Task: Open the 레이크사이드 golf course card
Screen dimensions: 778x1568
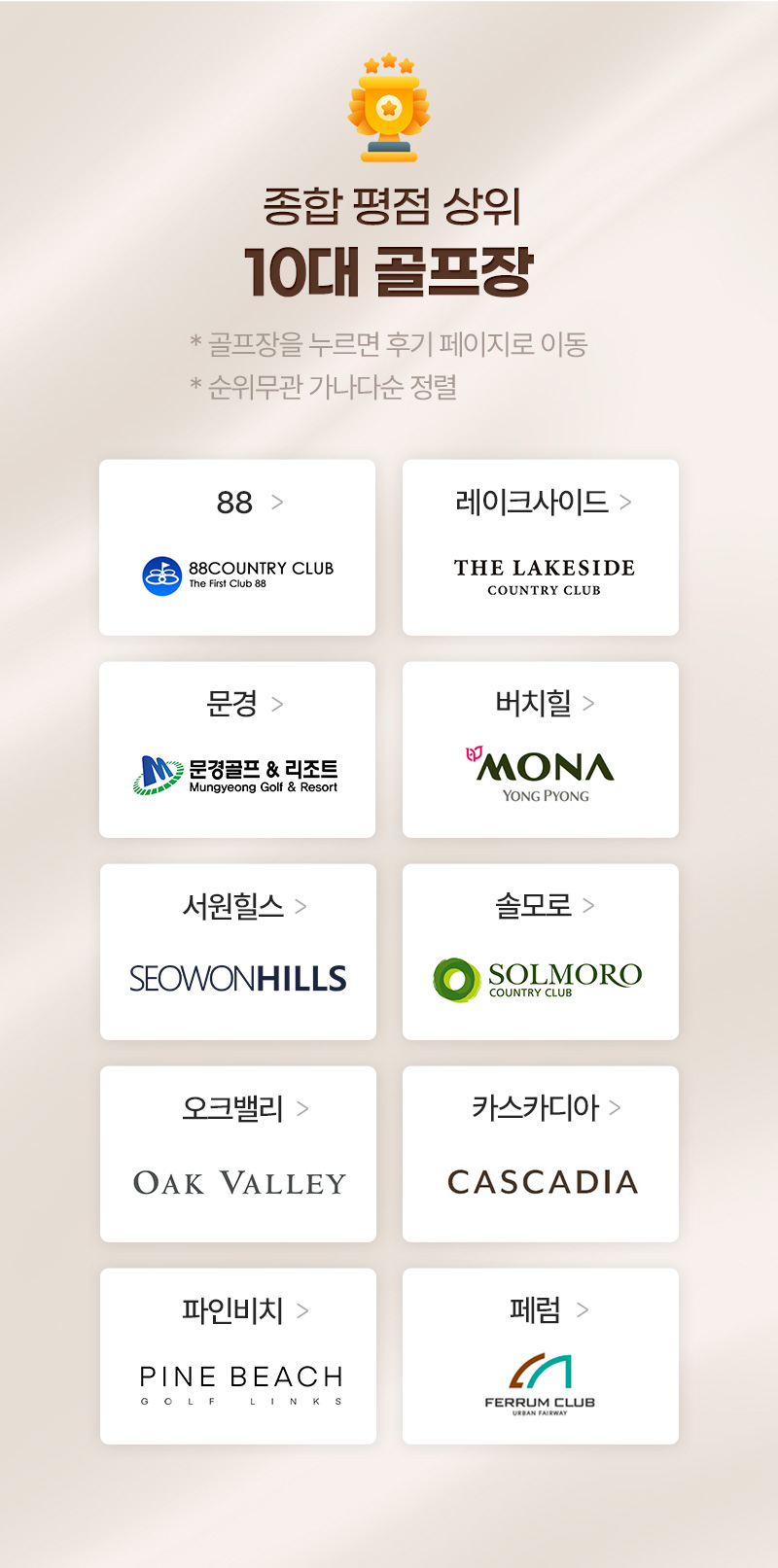Action: (541, 547)
